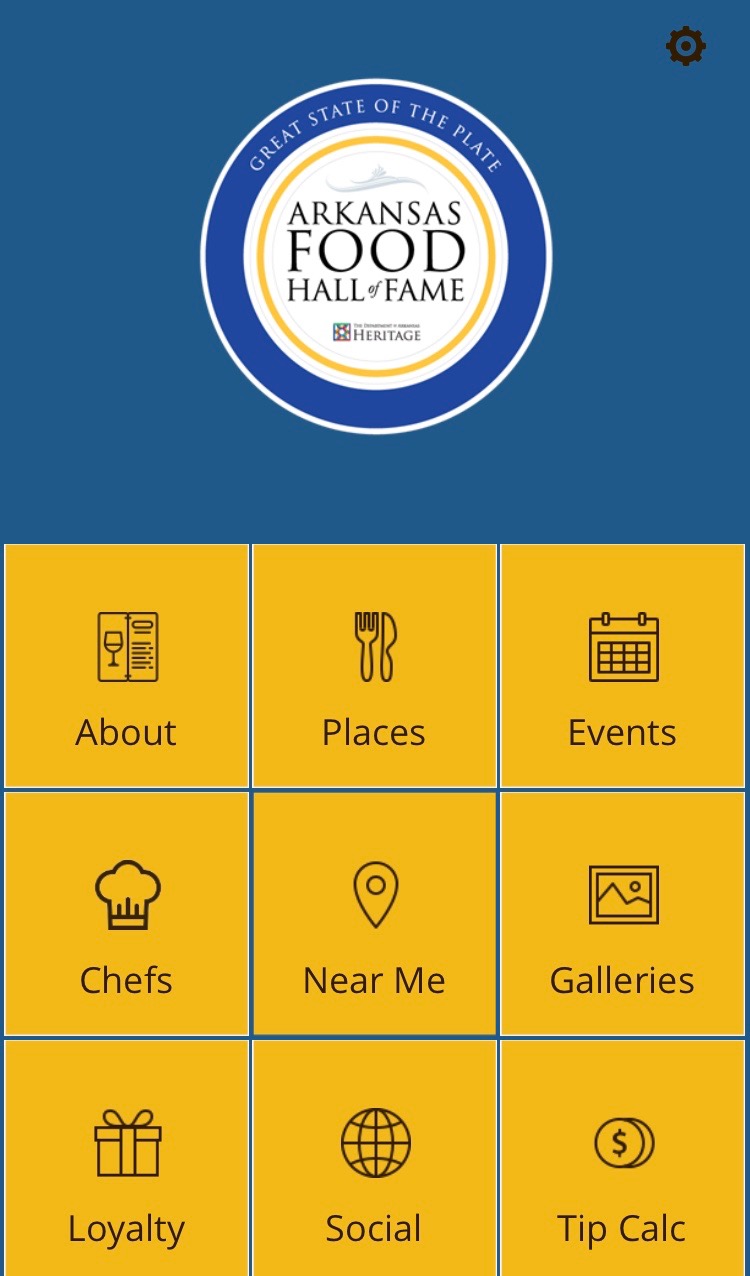Browse the Places section
The width and height of the screenshot is (750, 1276).
375,666
